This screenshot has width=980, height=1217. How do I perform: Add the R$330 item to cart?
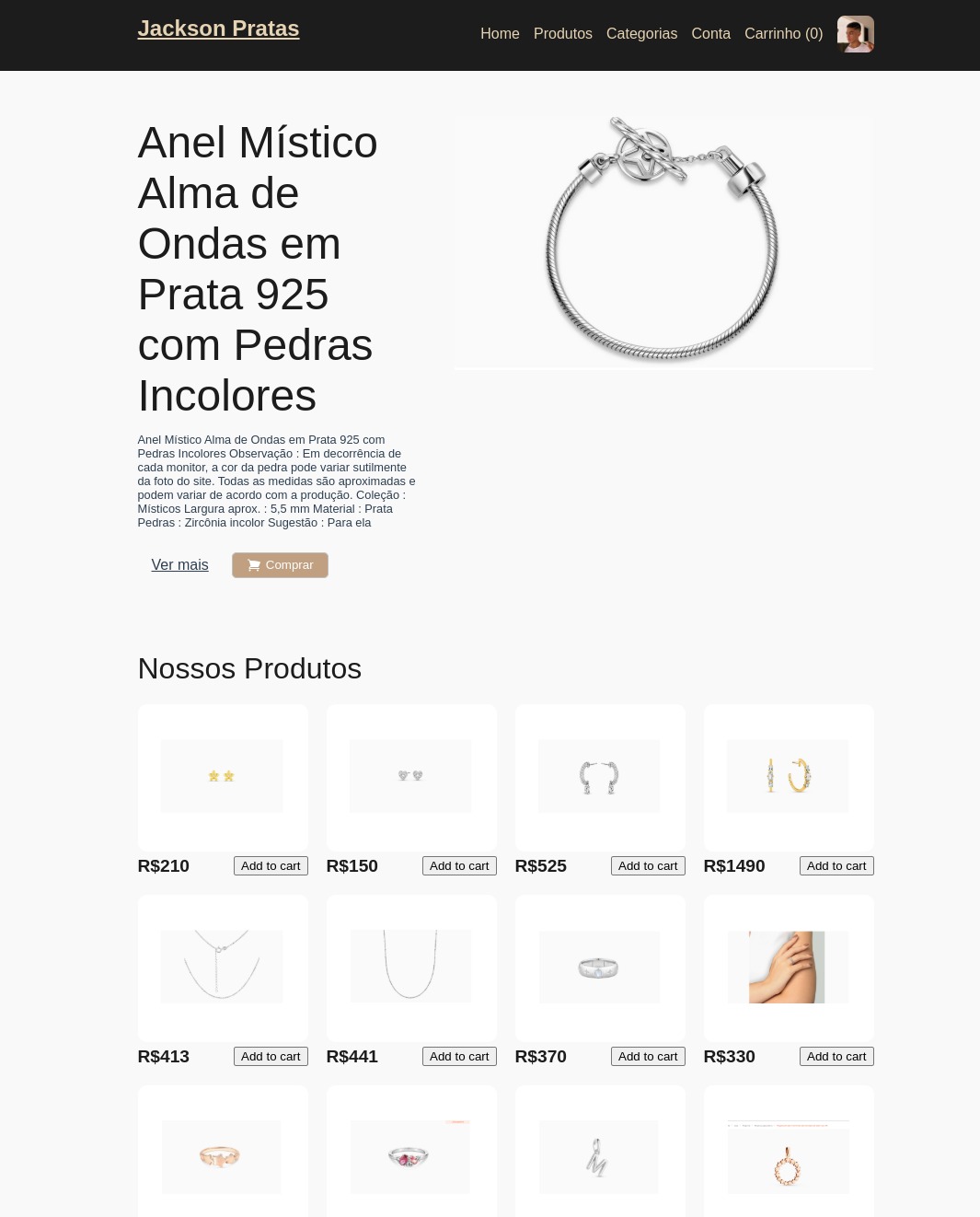click(x=836, y=1057)
